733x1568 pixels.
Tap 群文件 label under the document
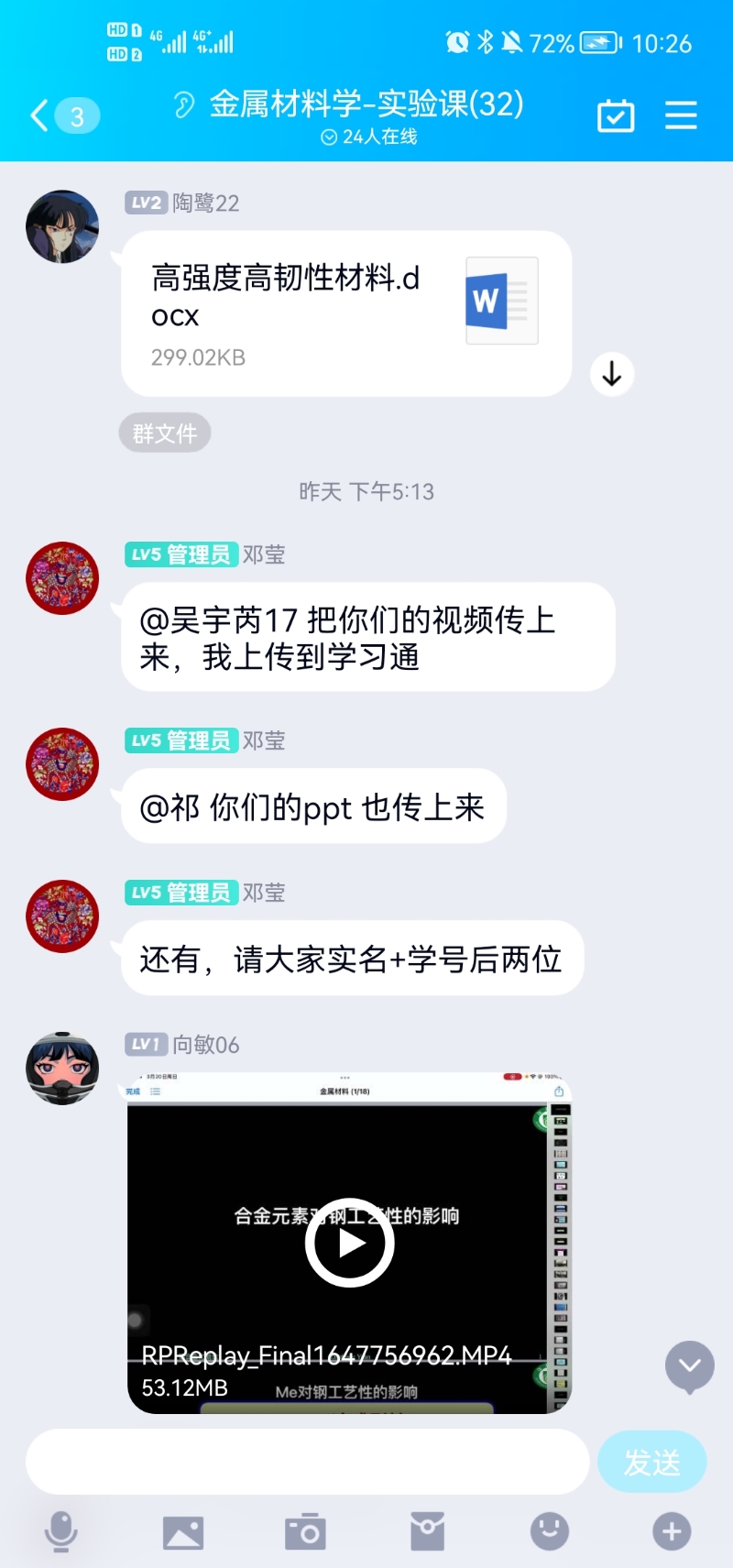(x=165, y=432)
